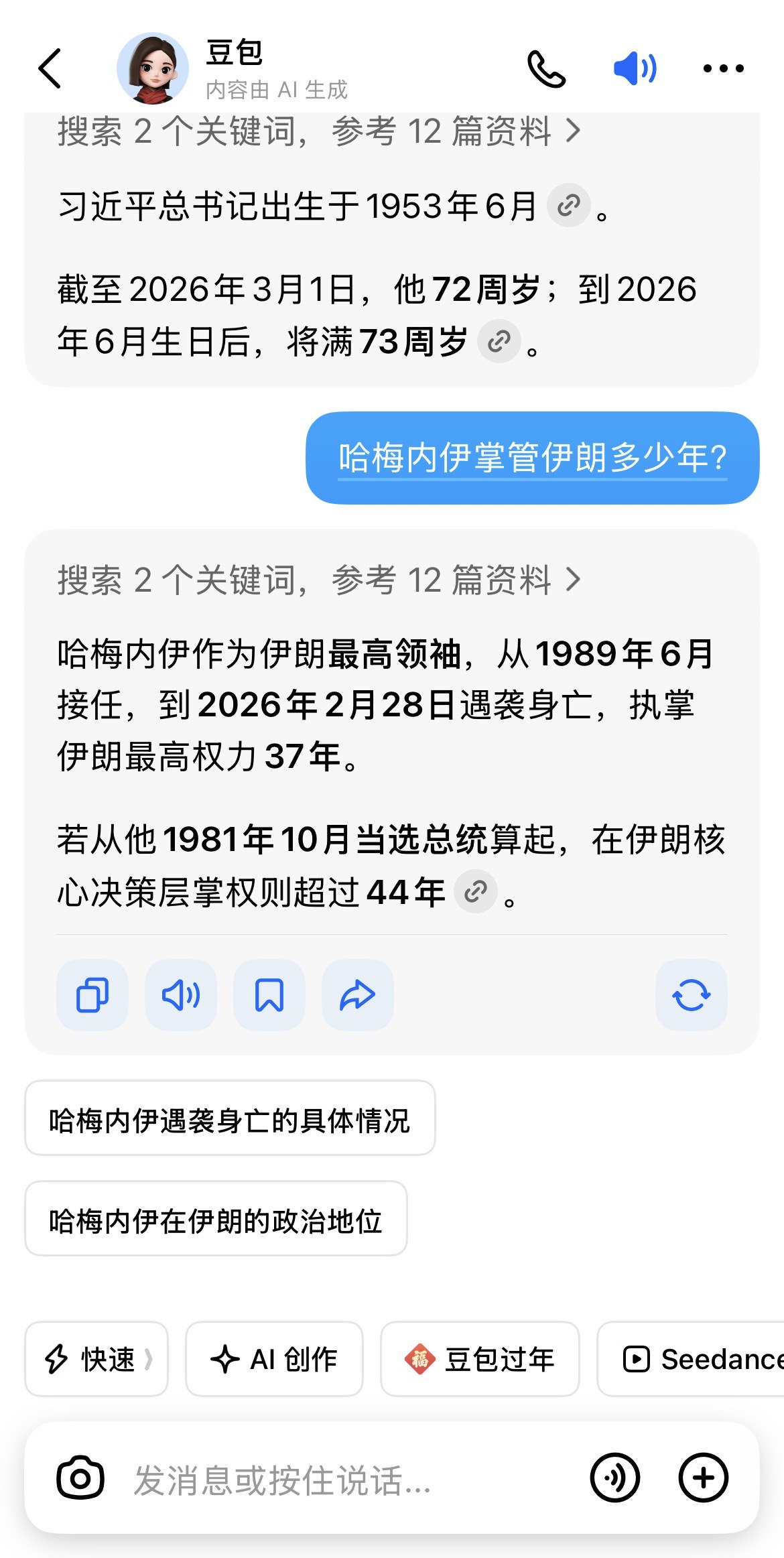Open the citation link after 1953年6月
Viewport: 784px width, 1558px height.
point(568,205)
